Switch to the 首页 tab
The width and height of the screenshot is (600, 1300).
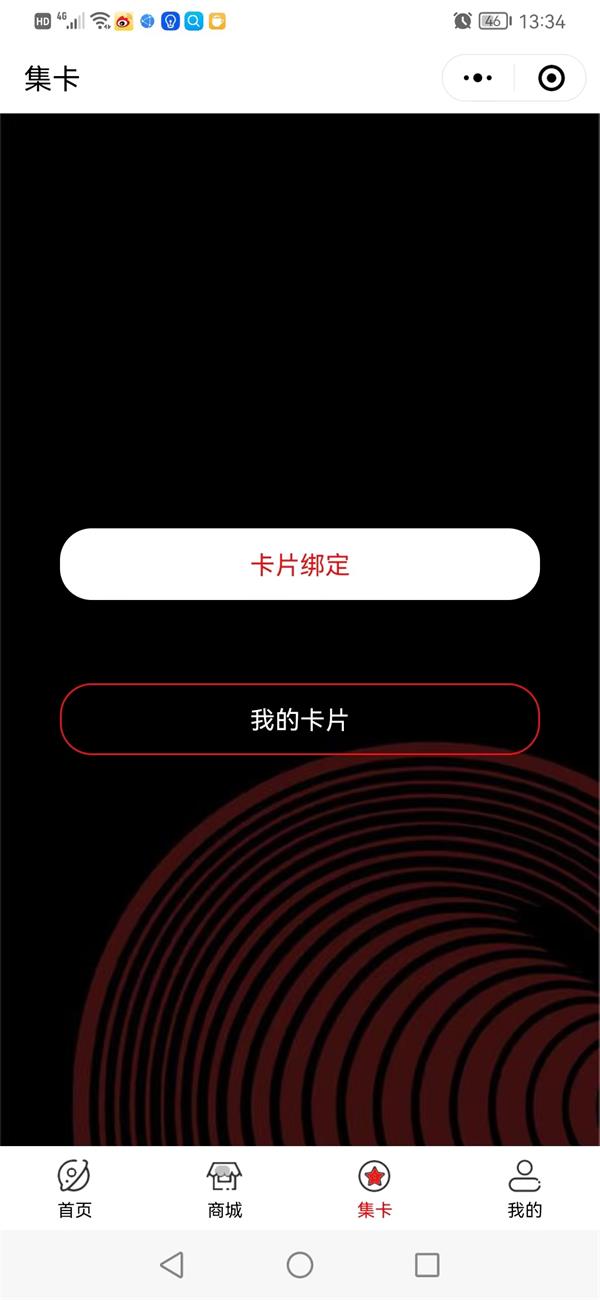click(x=75, y=1189)
